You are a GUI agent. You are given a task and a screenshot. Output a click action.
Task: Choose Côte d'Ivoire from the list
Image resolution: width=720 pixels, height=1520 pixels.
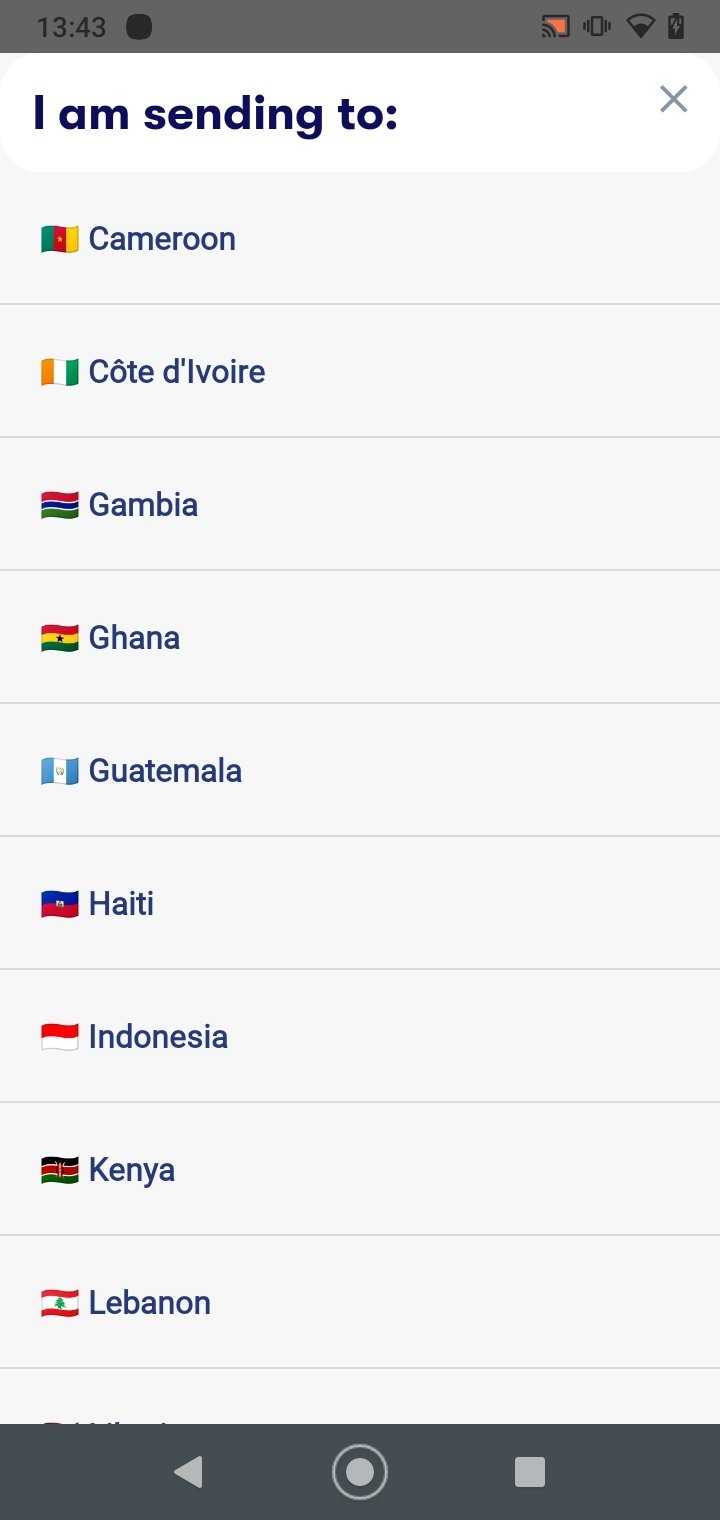click(x=360, y=371)
